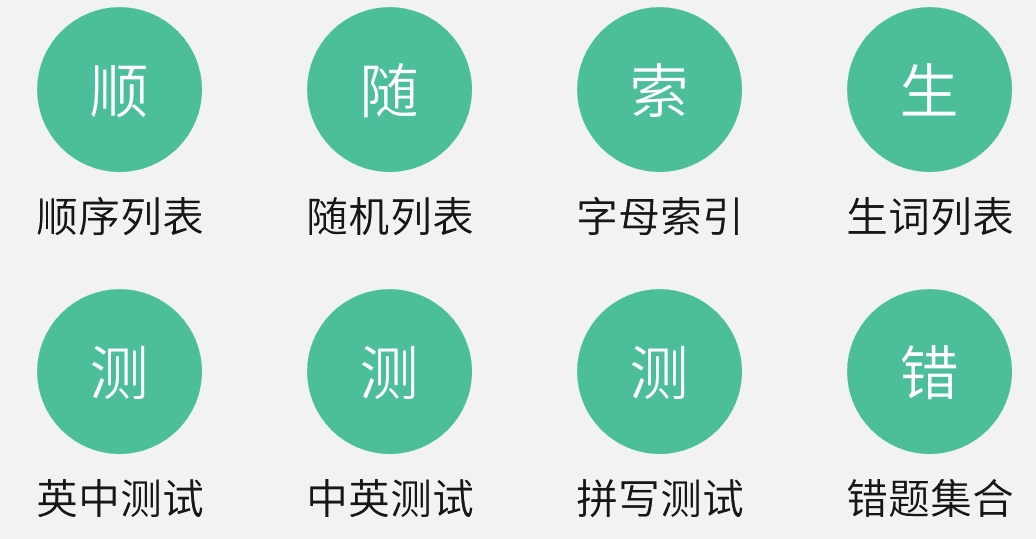Launch the 拼写测试 spelling test

[x=659, y=372]
